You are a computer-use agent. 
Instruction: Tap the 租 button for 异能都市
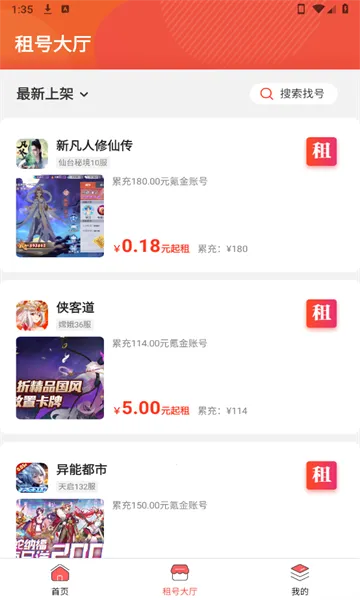(x=321, y=475)
